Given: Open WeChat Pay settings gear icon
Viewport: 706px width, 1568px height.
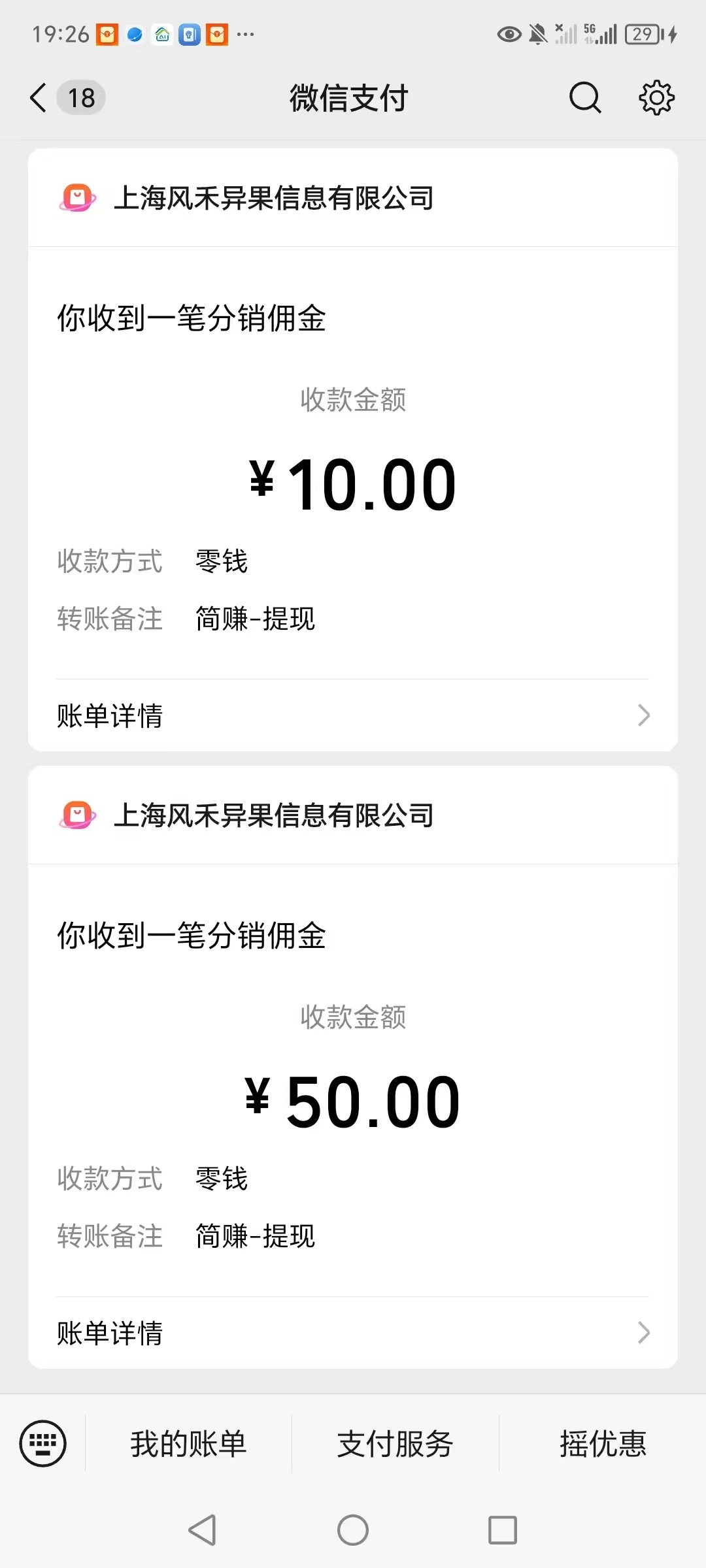Looking at the screenshot, I should pos(657,98).
